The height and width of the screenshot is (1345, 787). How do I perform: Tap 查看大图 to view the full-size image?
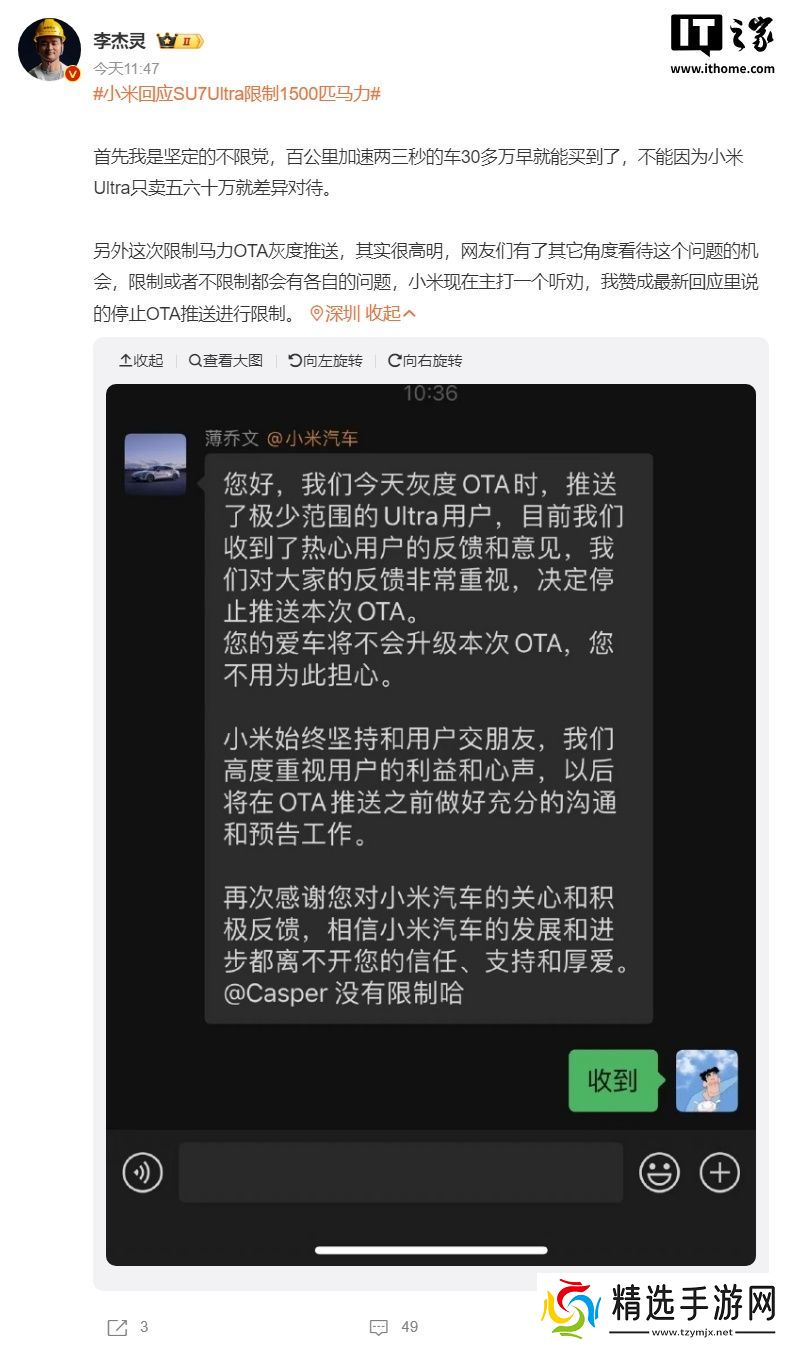[x=225, y=360]
